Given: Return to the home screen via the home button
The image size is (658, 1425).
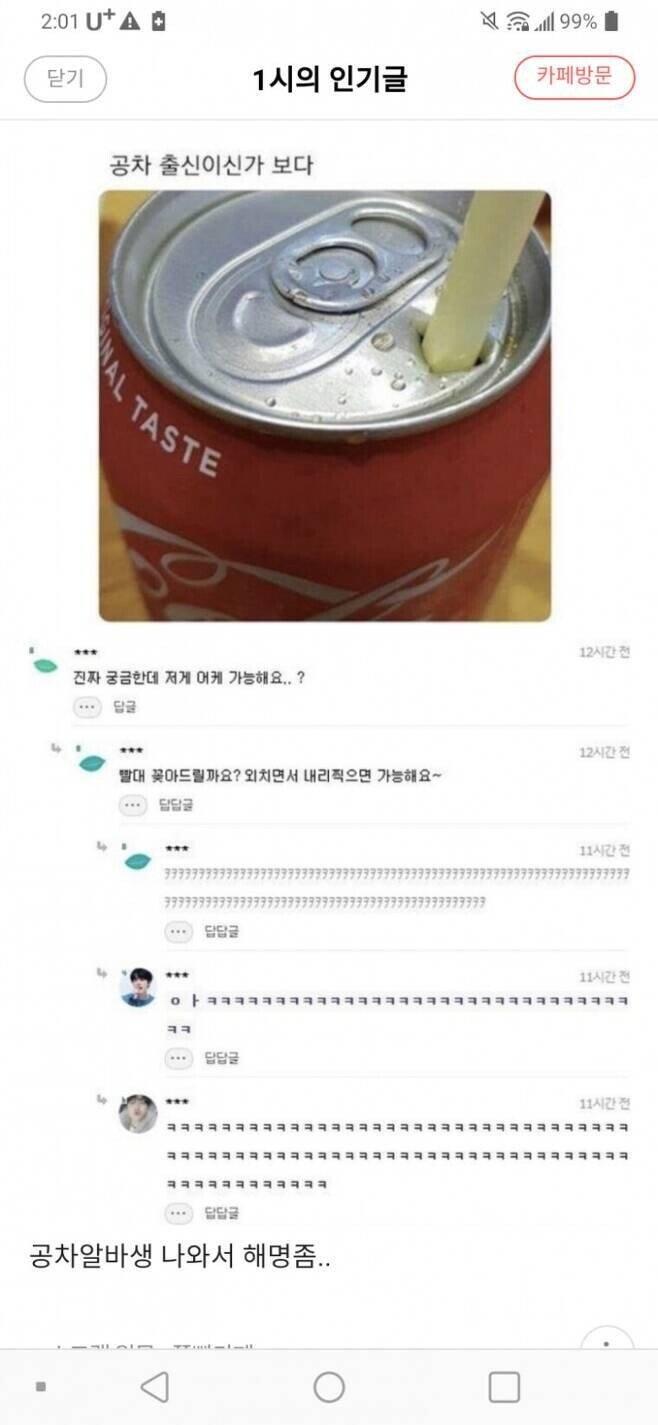Looking at the screenshot, I should (329, 1387).
